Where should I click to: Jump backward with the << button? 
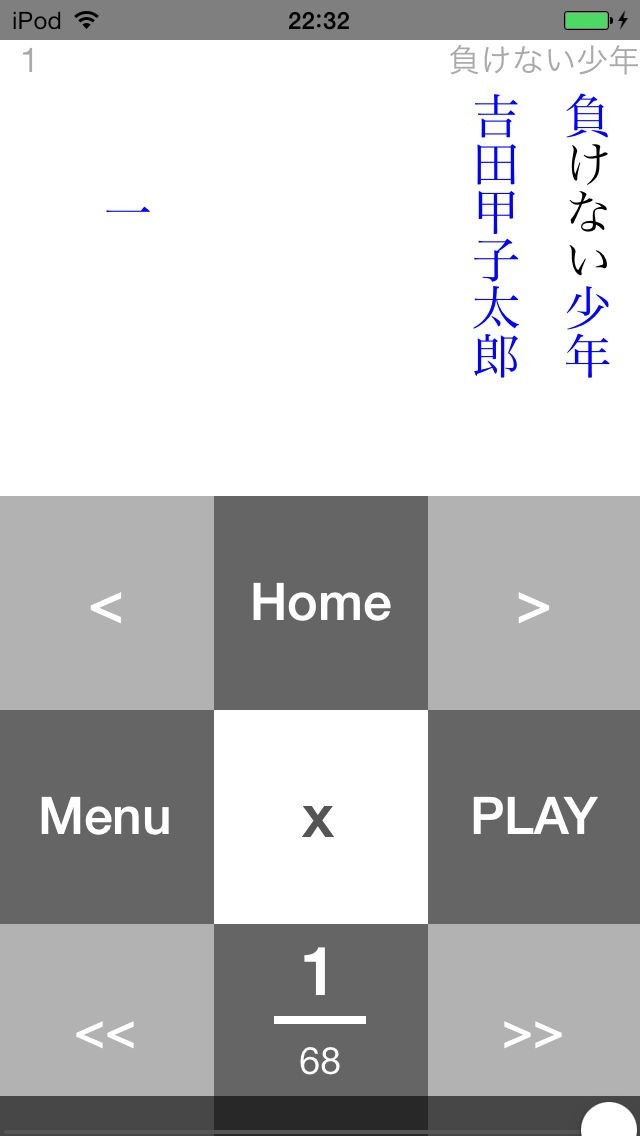tap(107, 1010)
